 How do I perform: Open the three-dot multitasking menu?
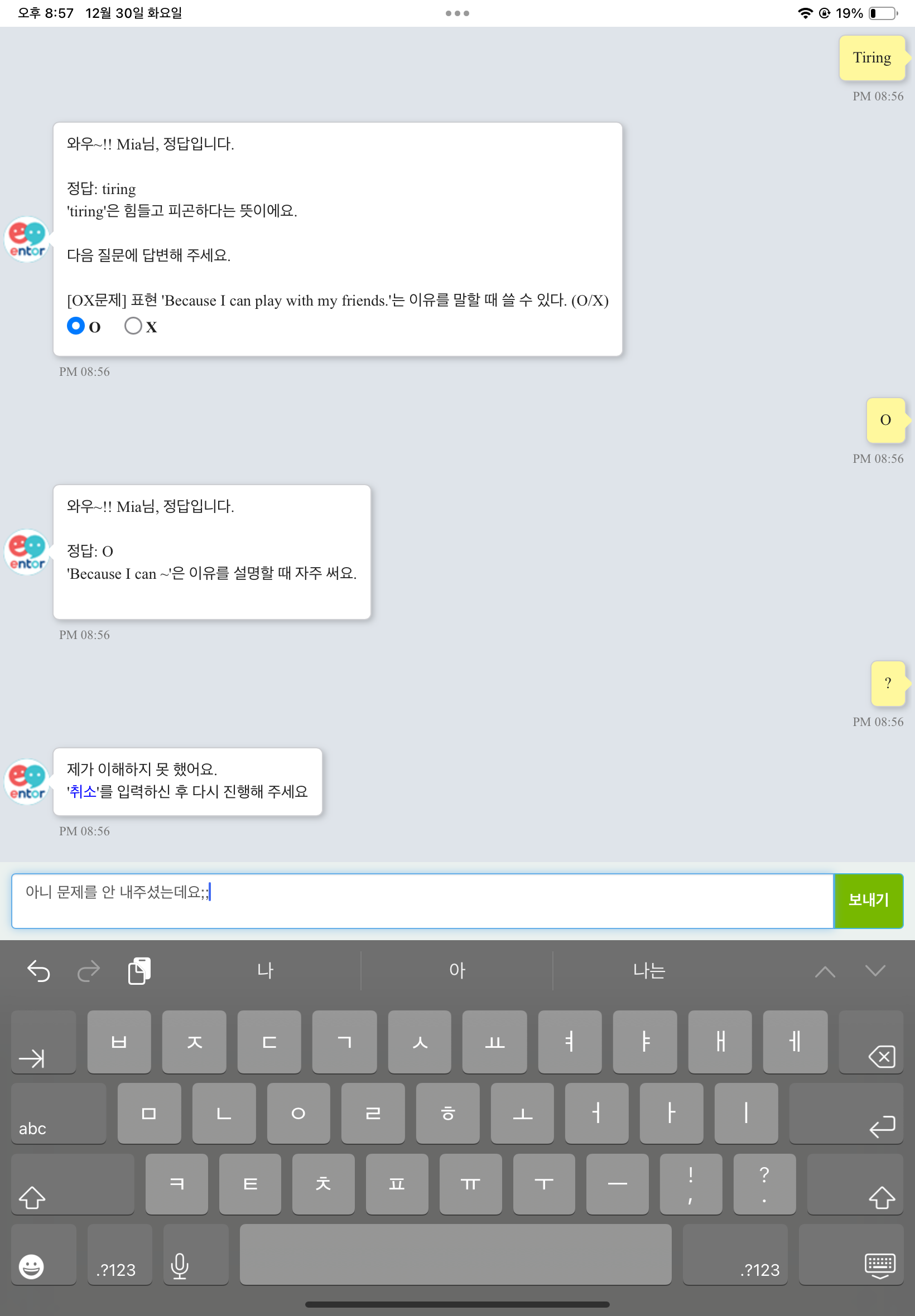[x=457, y=13]
